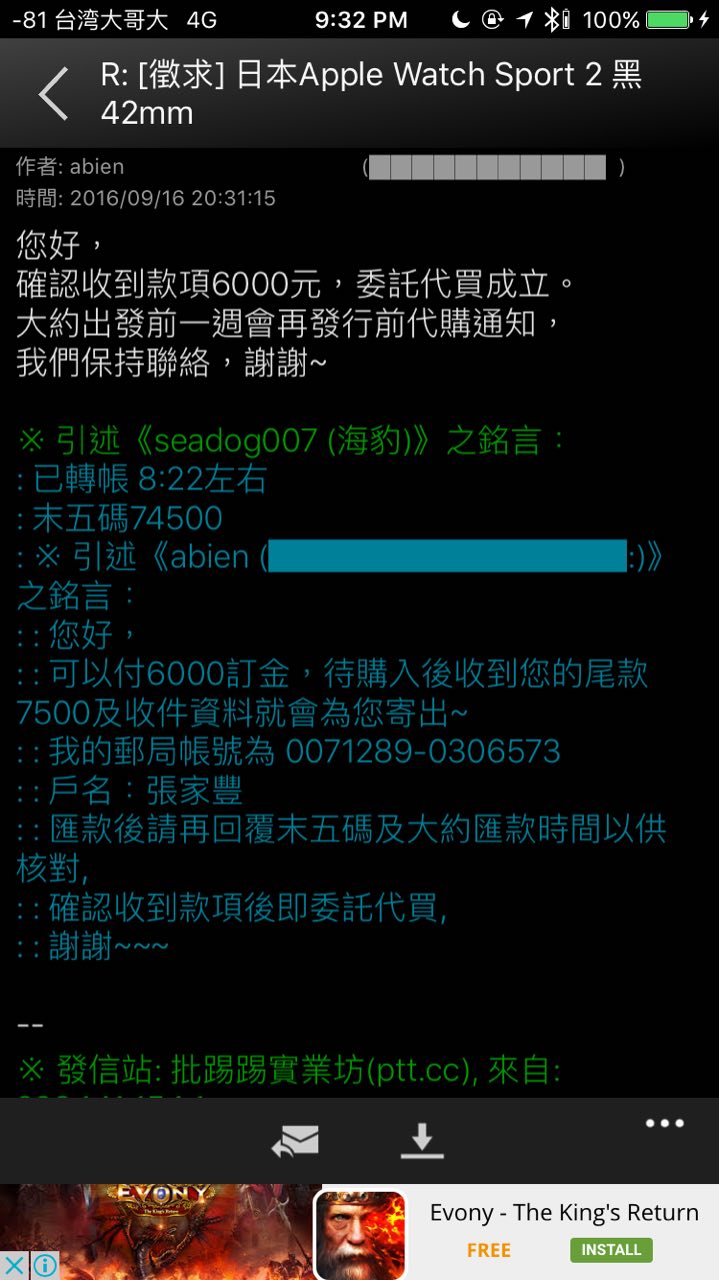Open ad info icon
719x1280 pixels.
click(44, 1266)
